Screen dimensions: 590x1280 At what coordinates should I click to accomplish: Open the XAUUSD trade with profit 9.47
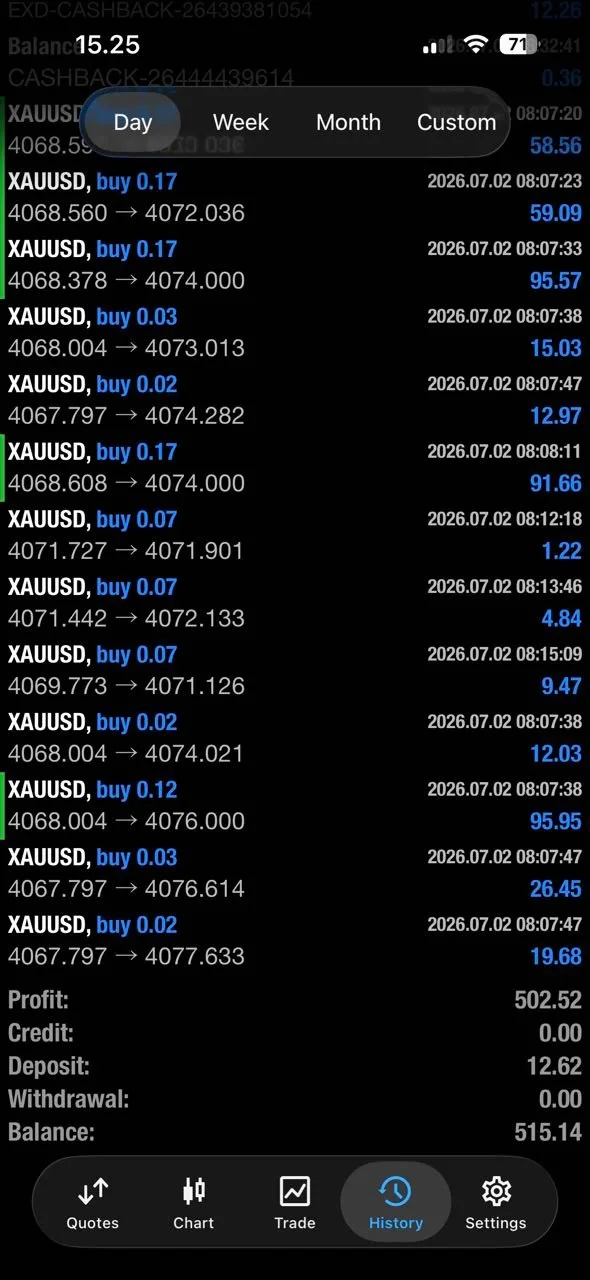295,670
